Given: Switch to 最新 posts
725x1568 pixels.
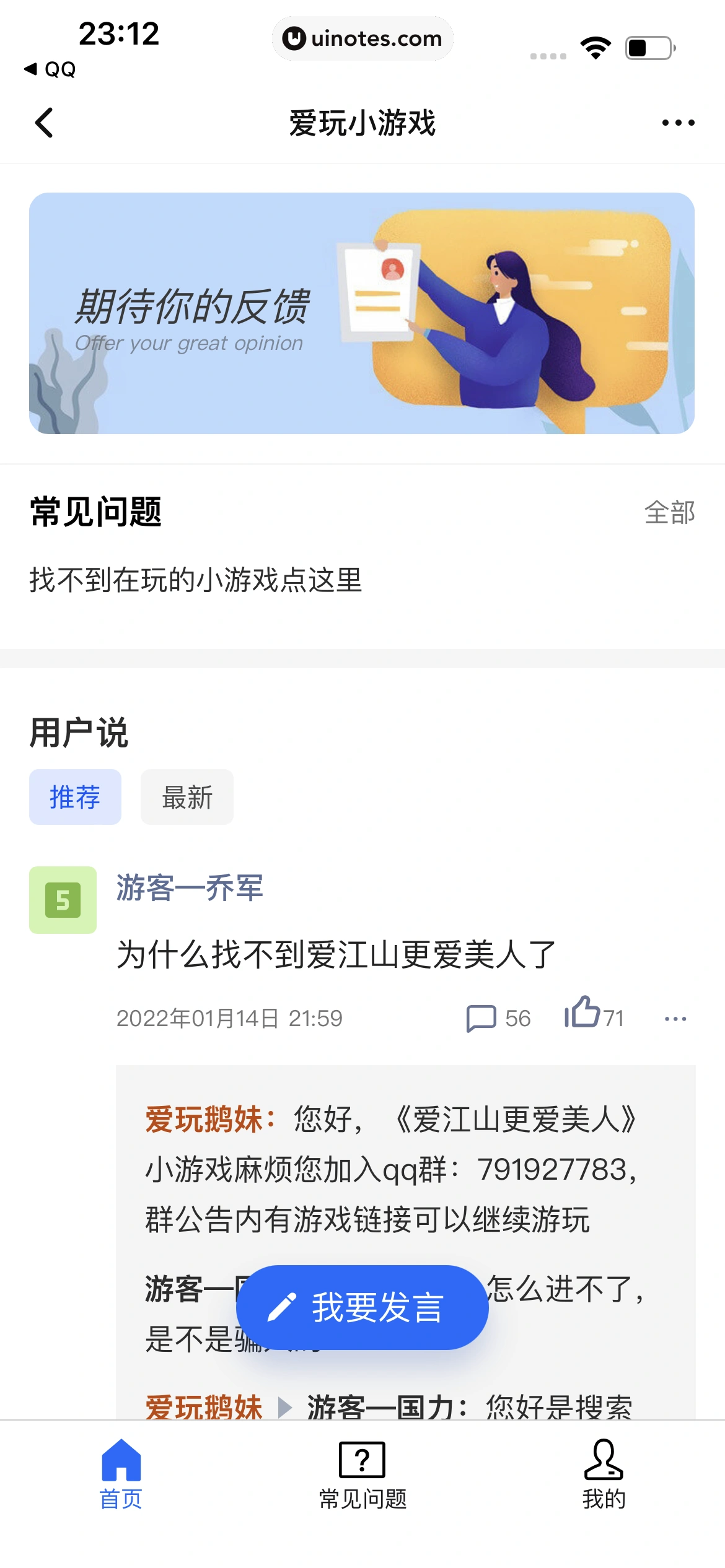Looking at the screenshot, I should [x=187, y=797].
